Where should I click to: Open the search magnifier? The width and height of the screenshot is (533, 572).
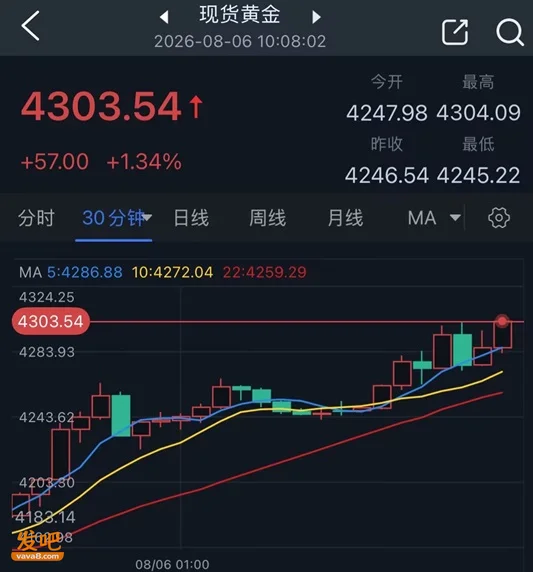510,32
